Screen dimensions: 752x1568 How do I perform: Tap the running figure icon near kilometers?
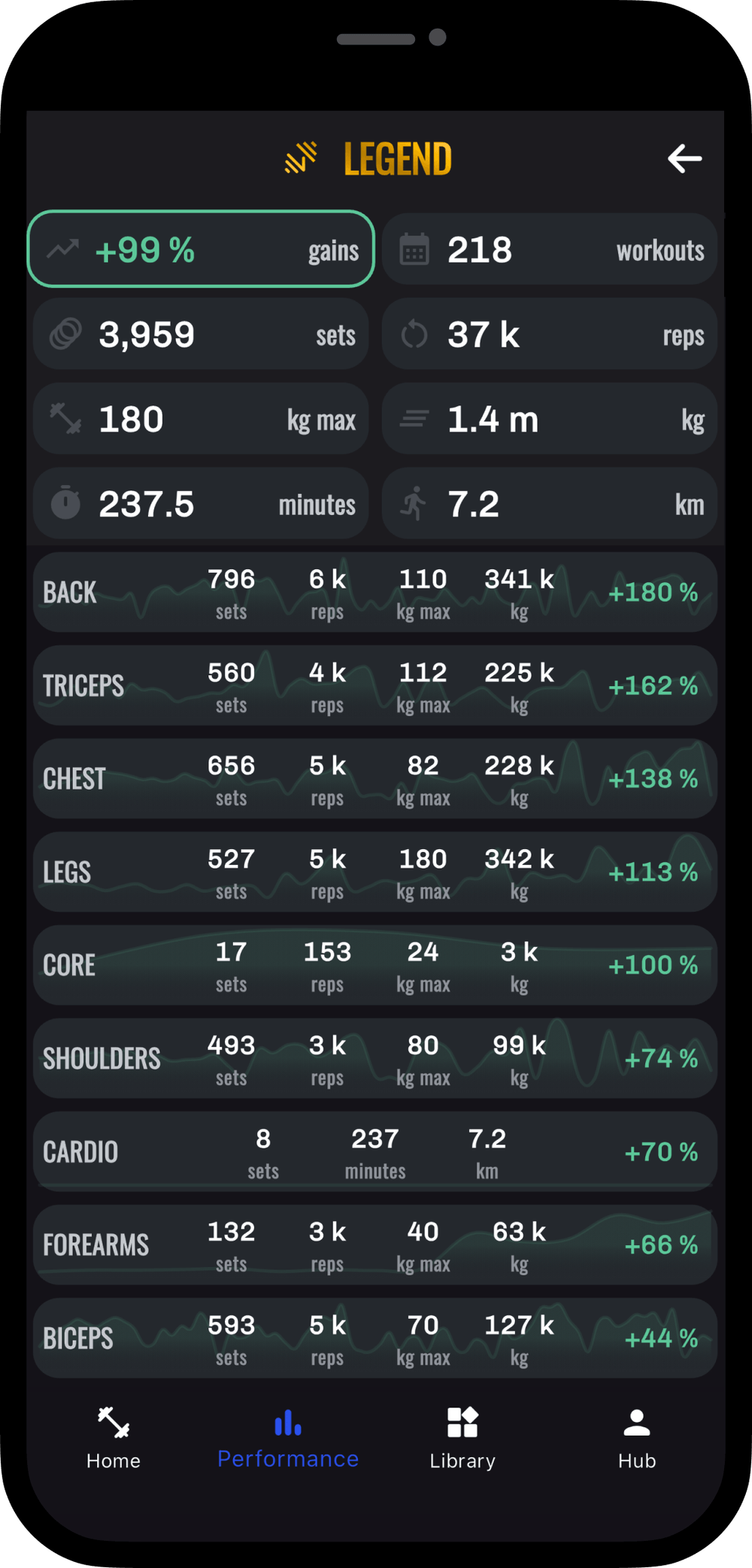413,503
